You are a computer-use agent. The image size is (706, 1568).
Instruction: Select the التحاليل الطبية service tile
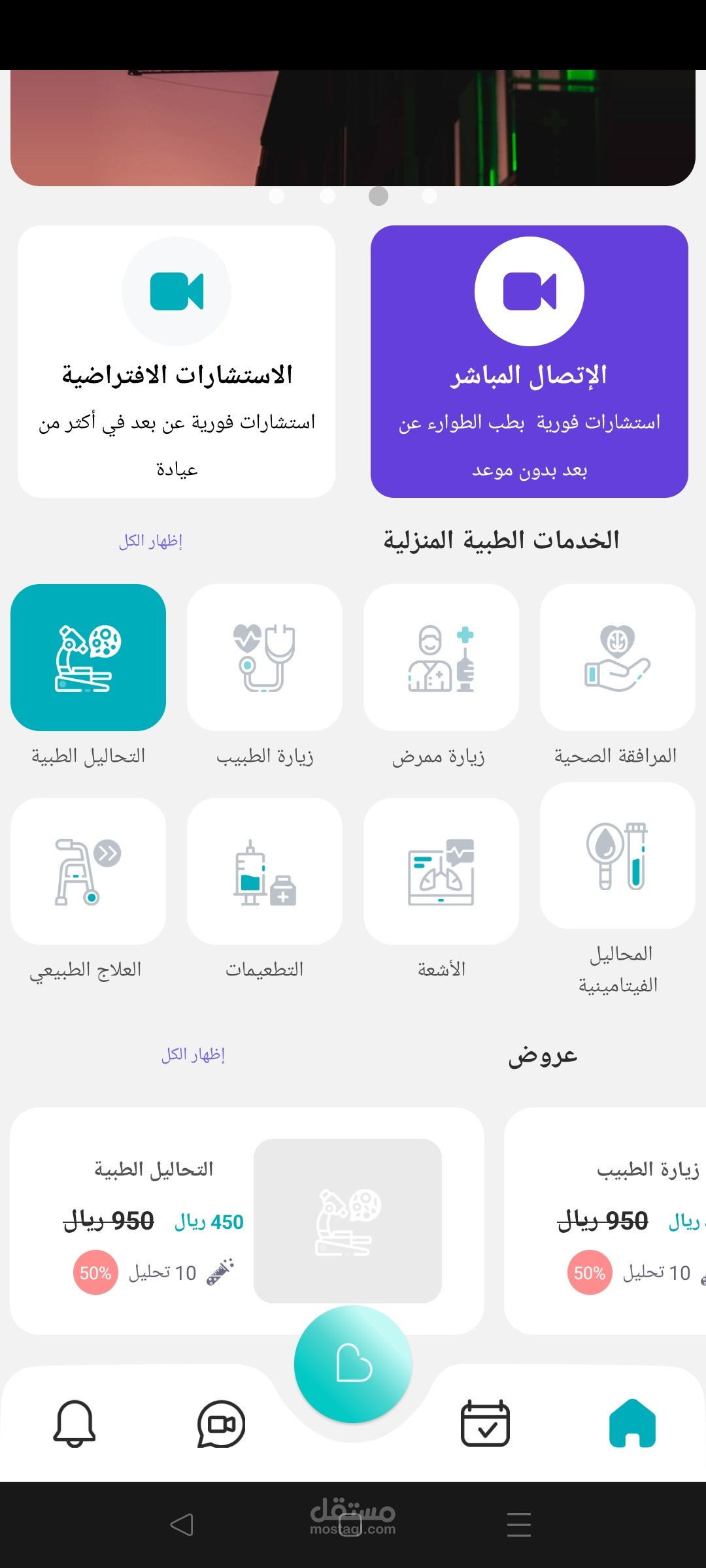pos(88,657)
